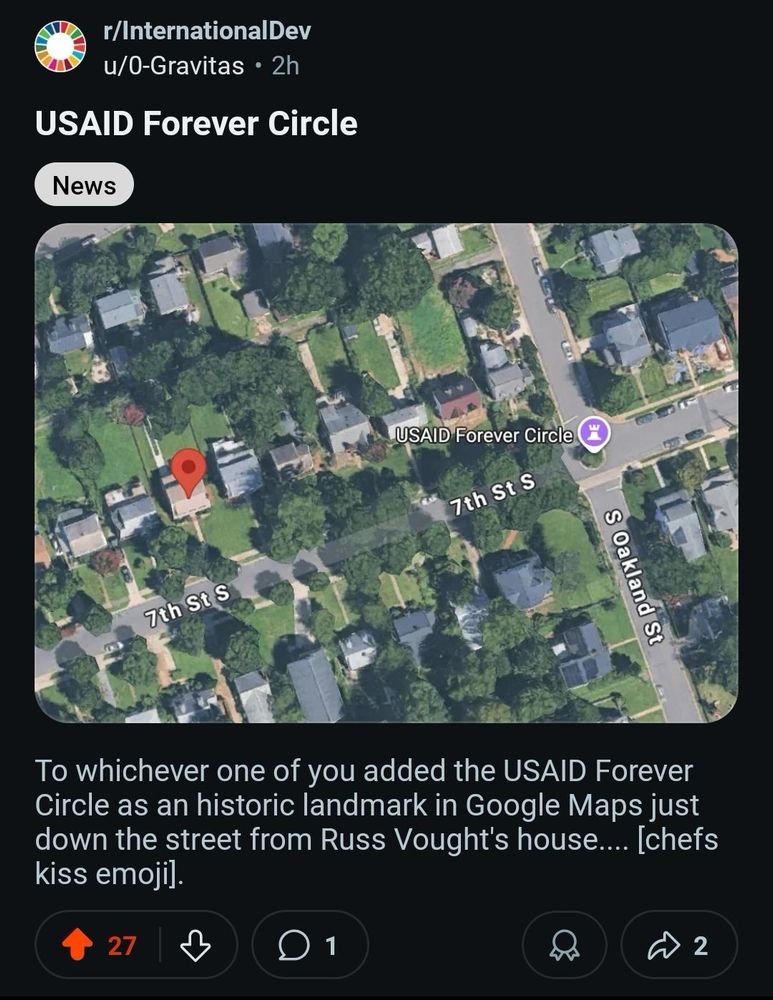
Task: View u/0-Gravitas's profile
Action: tap(173, 66)
